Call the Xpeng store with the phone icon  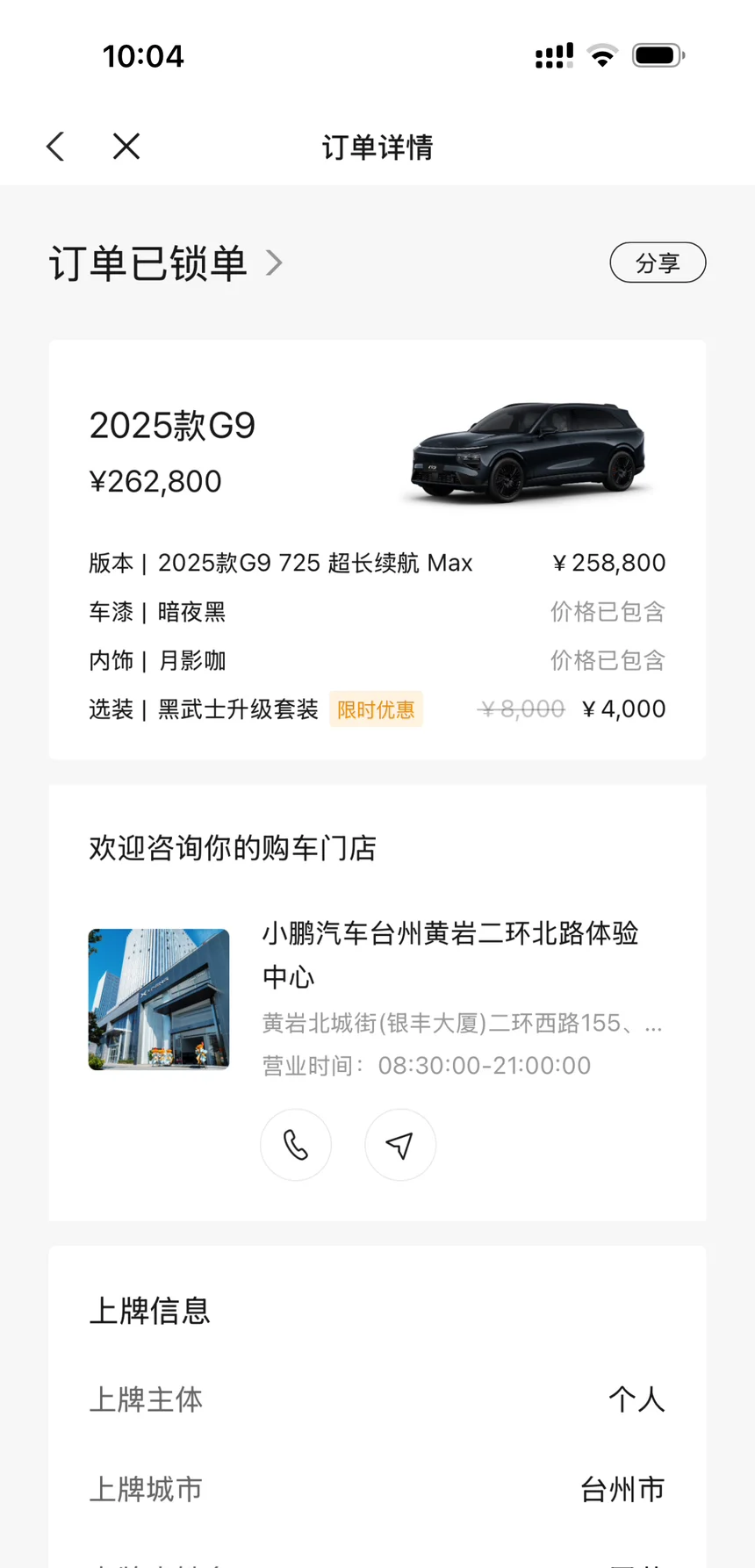pyautogui.click(x=296, y=1145)
